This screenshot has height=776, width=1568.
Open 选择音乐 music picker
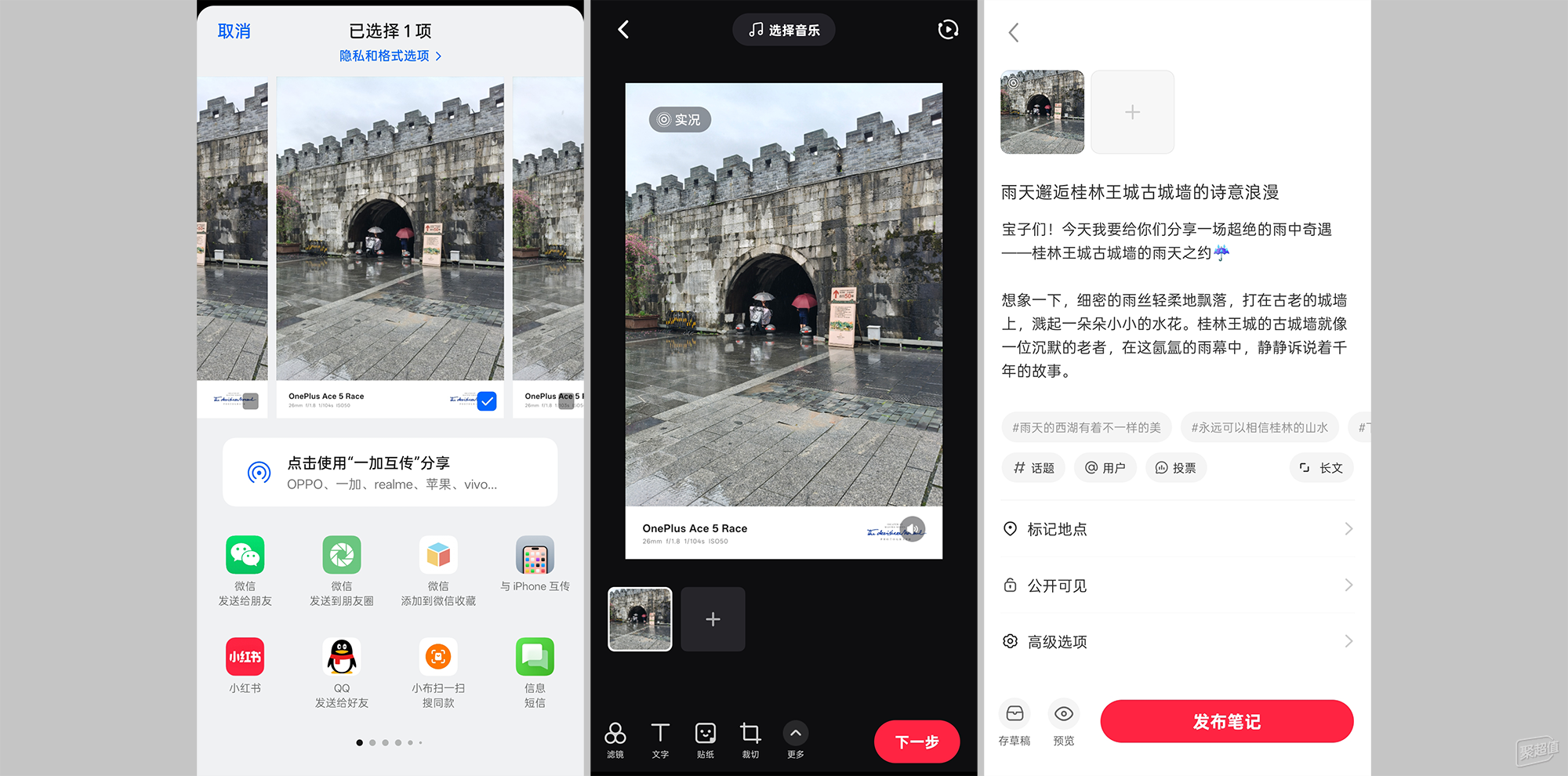(x=783, y=30)
